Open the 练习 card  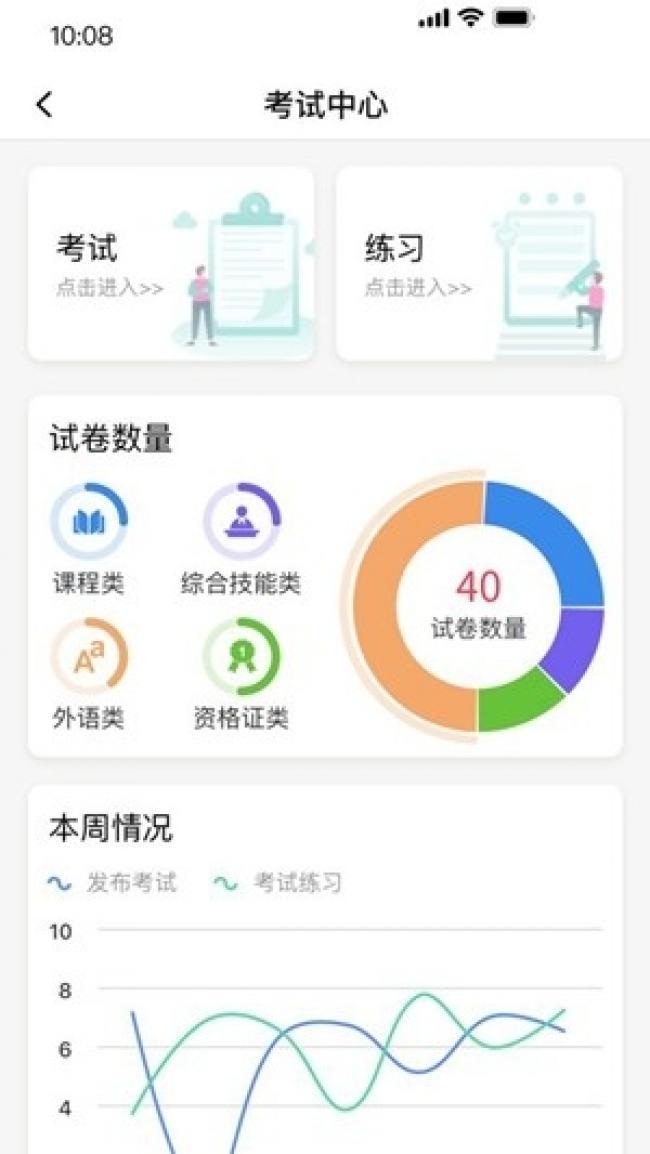478,264
